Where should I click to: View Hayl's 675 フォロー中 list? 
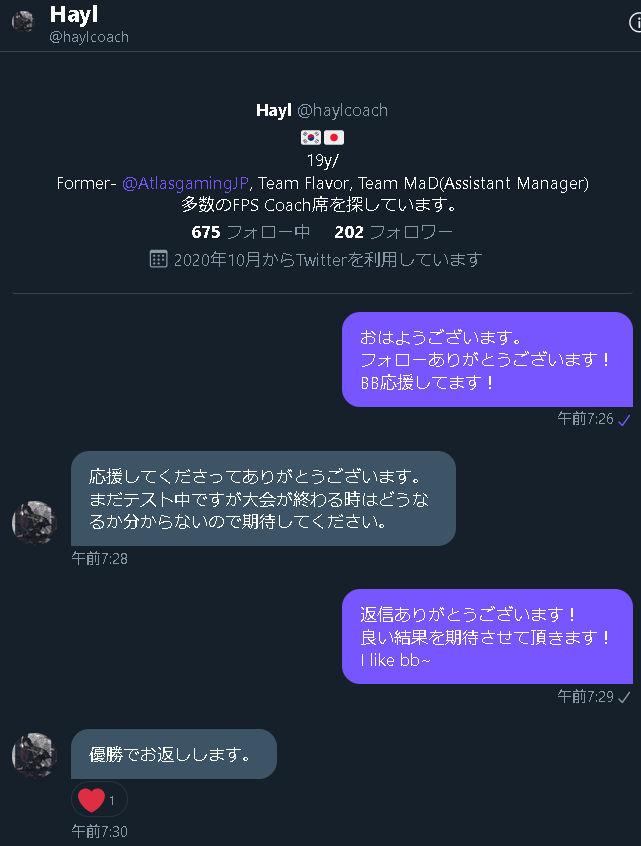250,232
